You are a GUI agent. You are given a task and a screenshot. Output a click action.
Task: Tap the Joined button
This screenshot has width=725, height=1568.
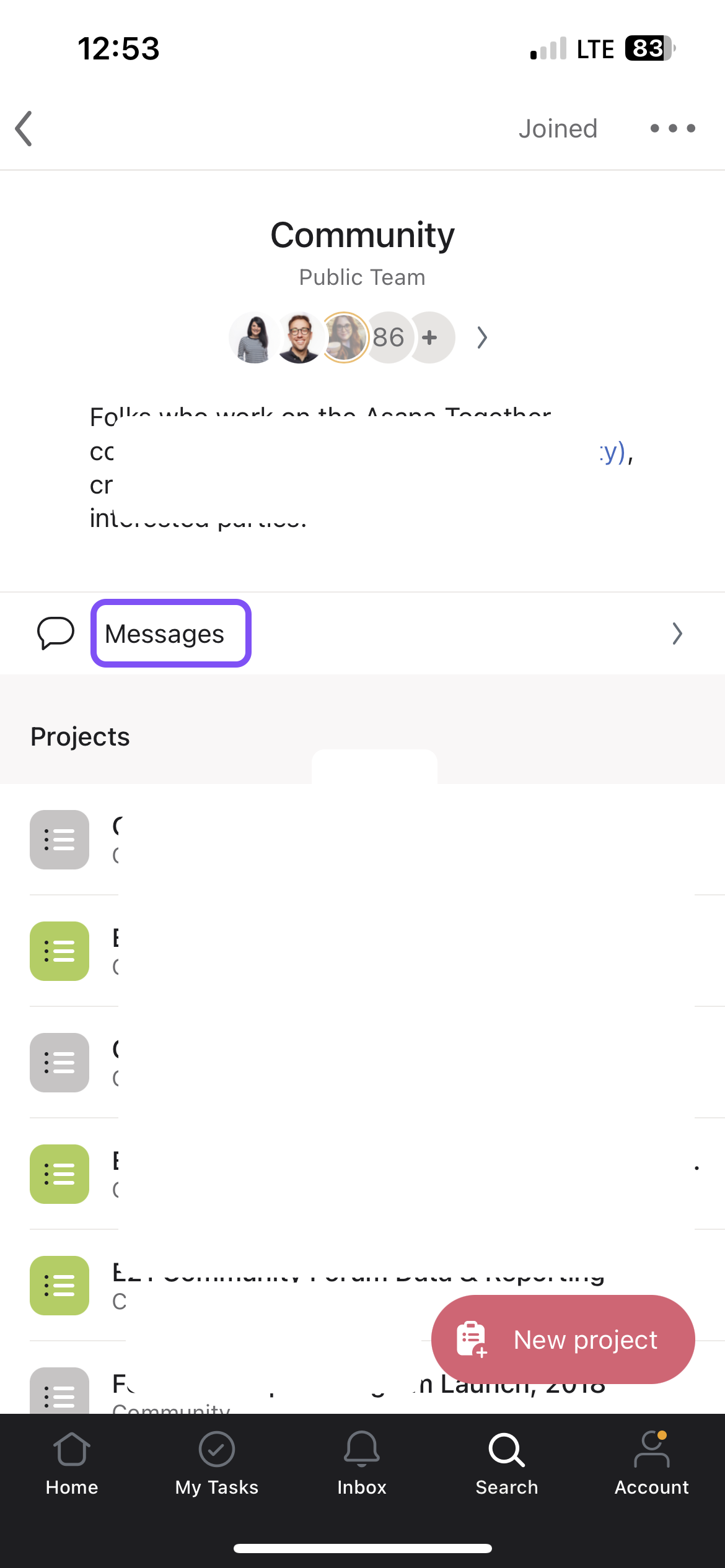[x=558, y=129]
